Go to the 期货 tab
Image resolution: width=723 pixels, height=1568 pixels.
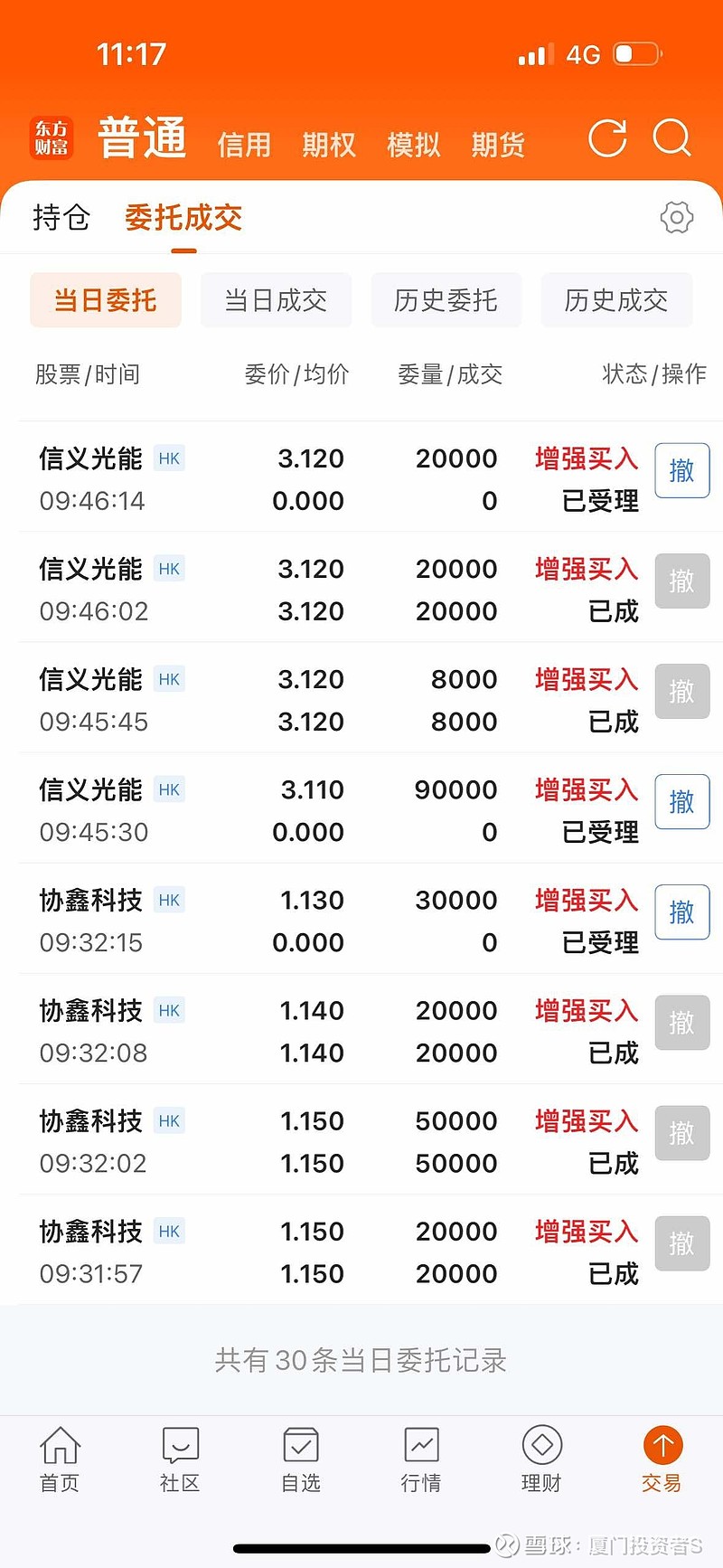(498, 145)
